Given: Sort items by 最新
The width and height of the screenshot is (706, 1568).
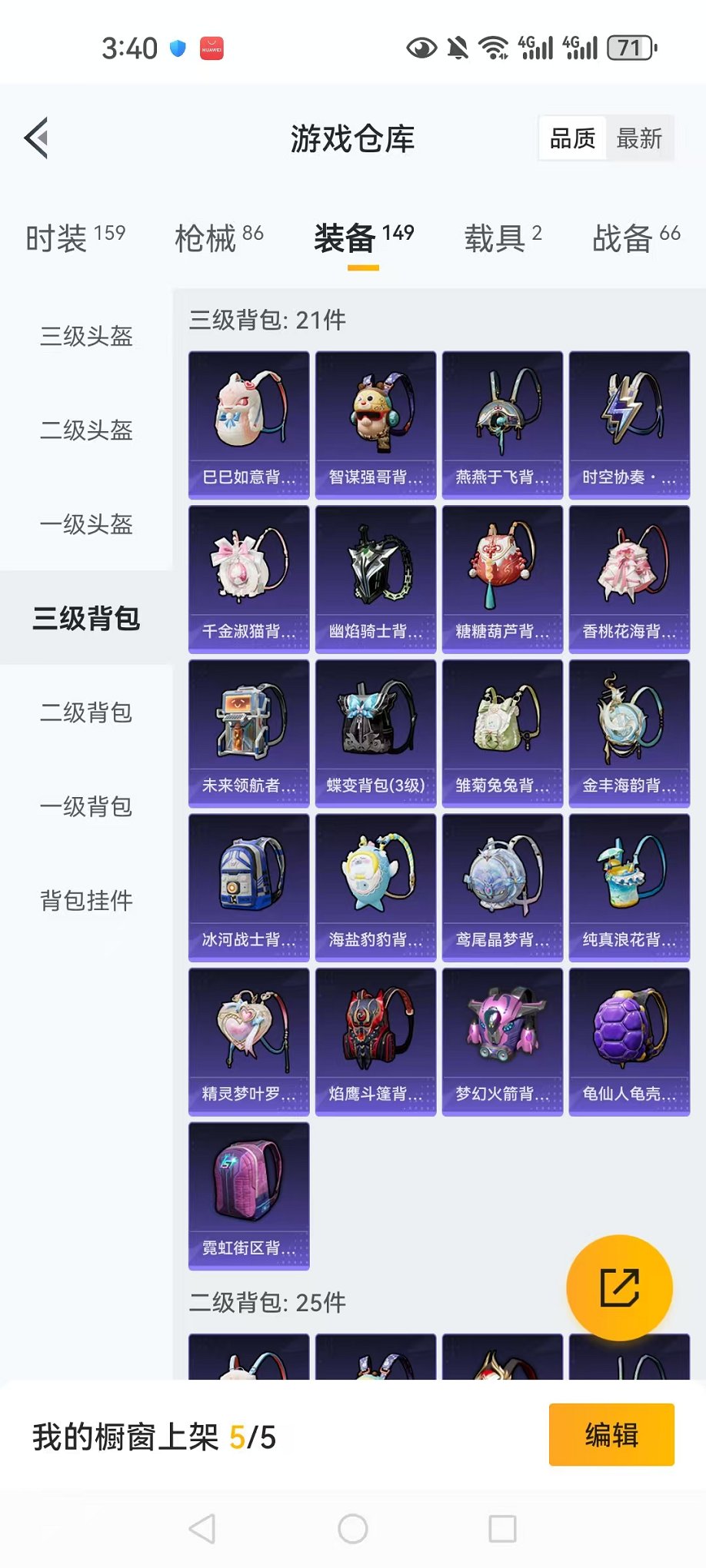Looking at the screenshot, I should tap(638, 139).
